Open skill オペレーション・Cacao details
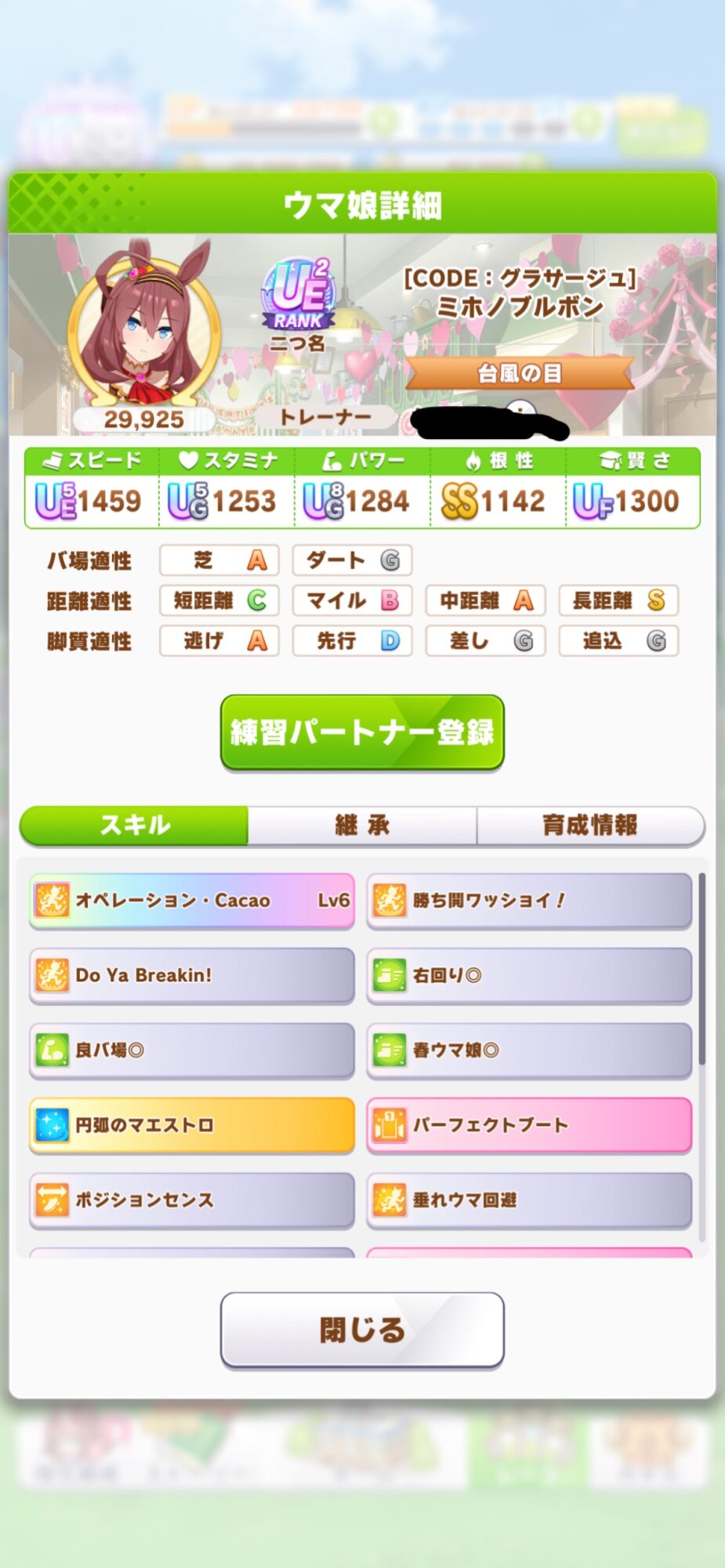Image resolution: width=725 pixels, height=1568 pixels. (192, 901)
